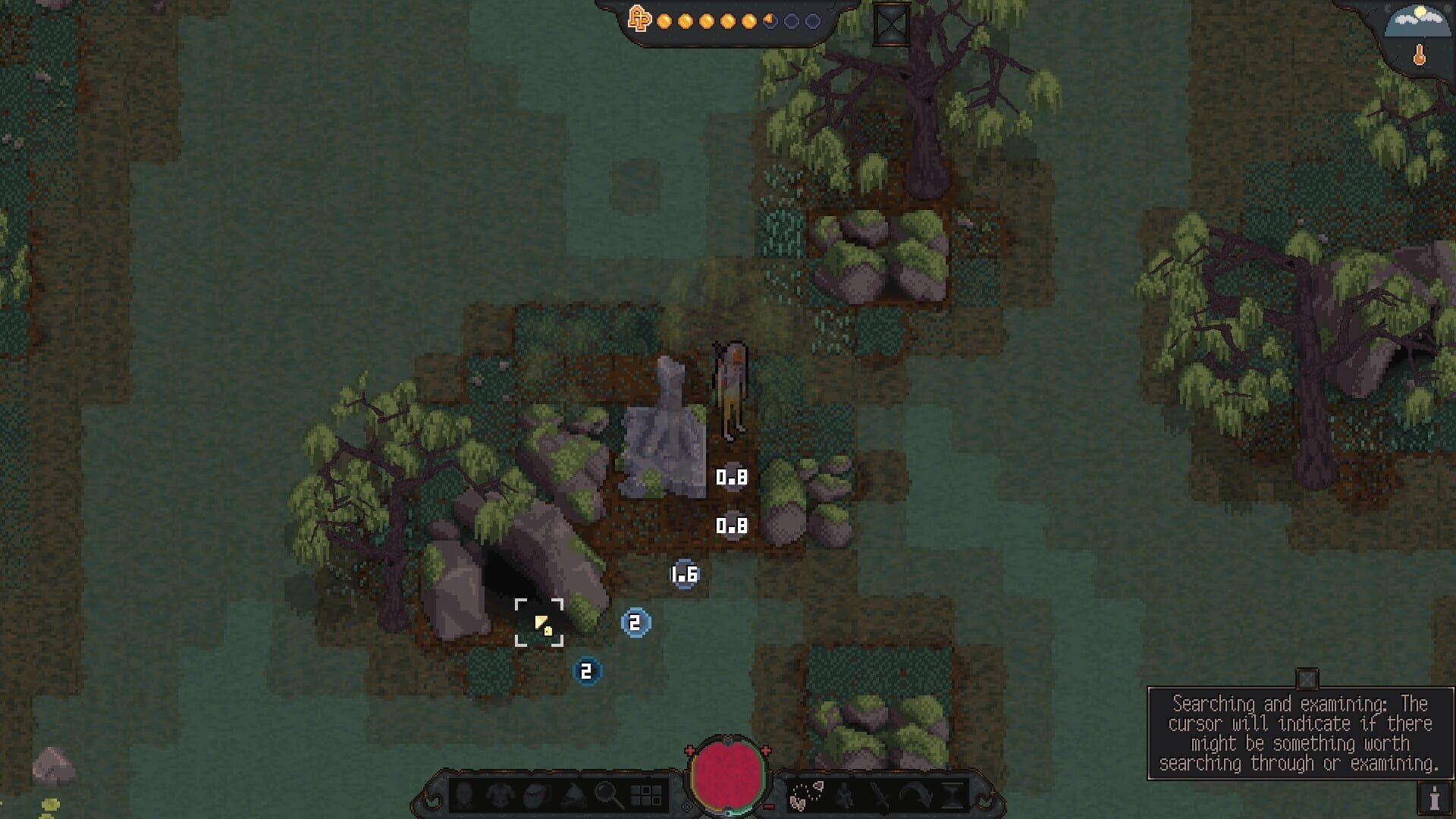Select the sword attack mode icon
Screen dimensions: 1456x819
(x=879, y=795)
